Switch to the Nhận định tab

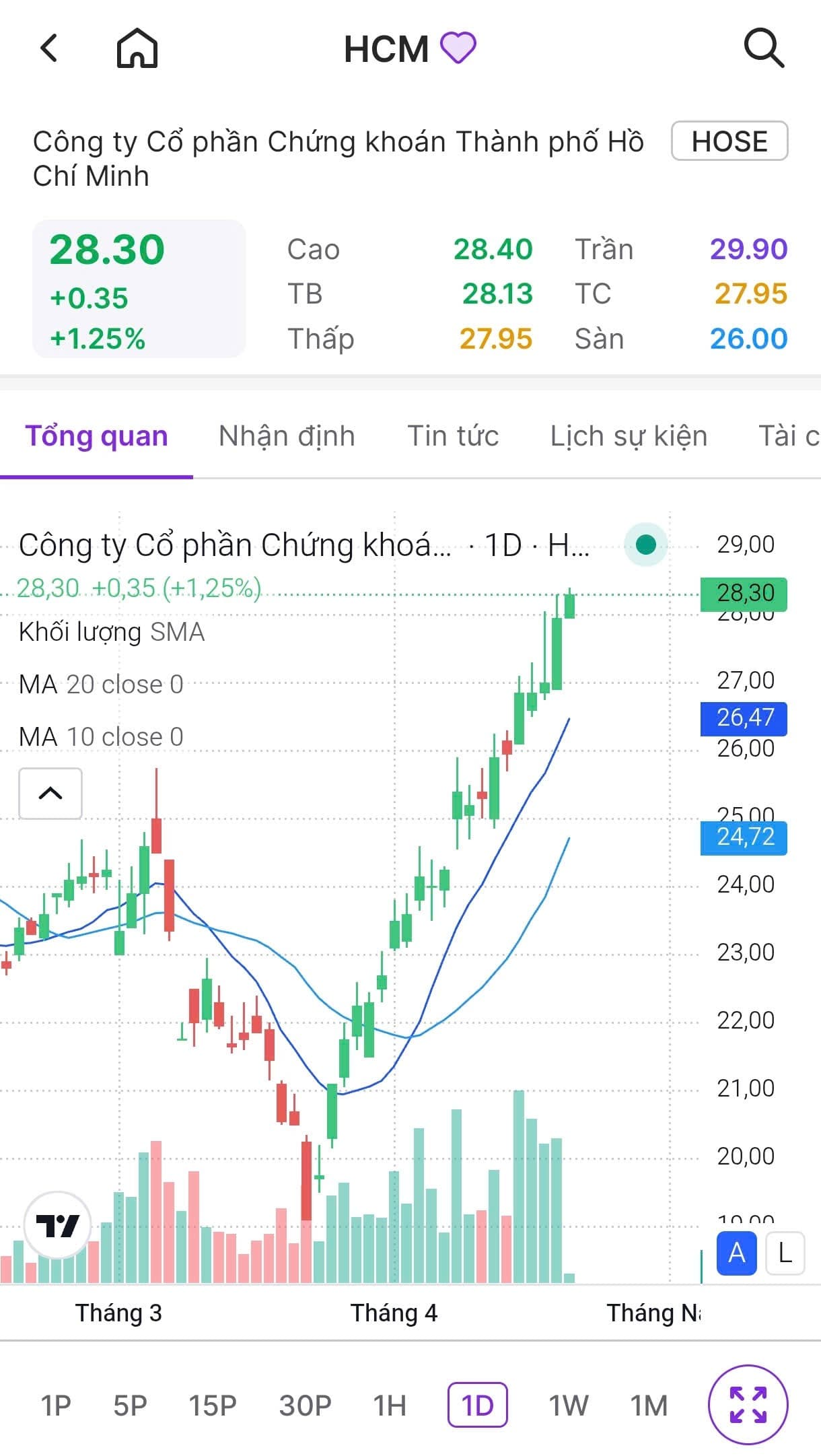pyautogui.click(x=287, y=436)
